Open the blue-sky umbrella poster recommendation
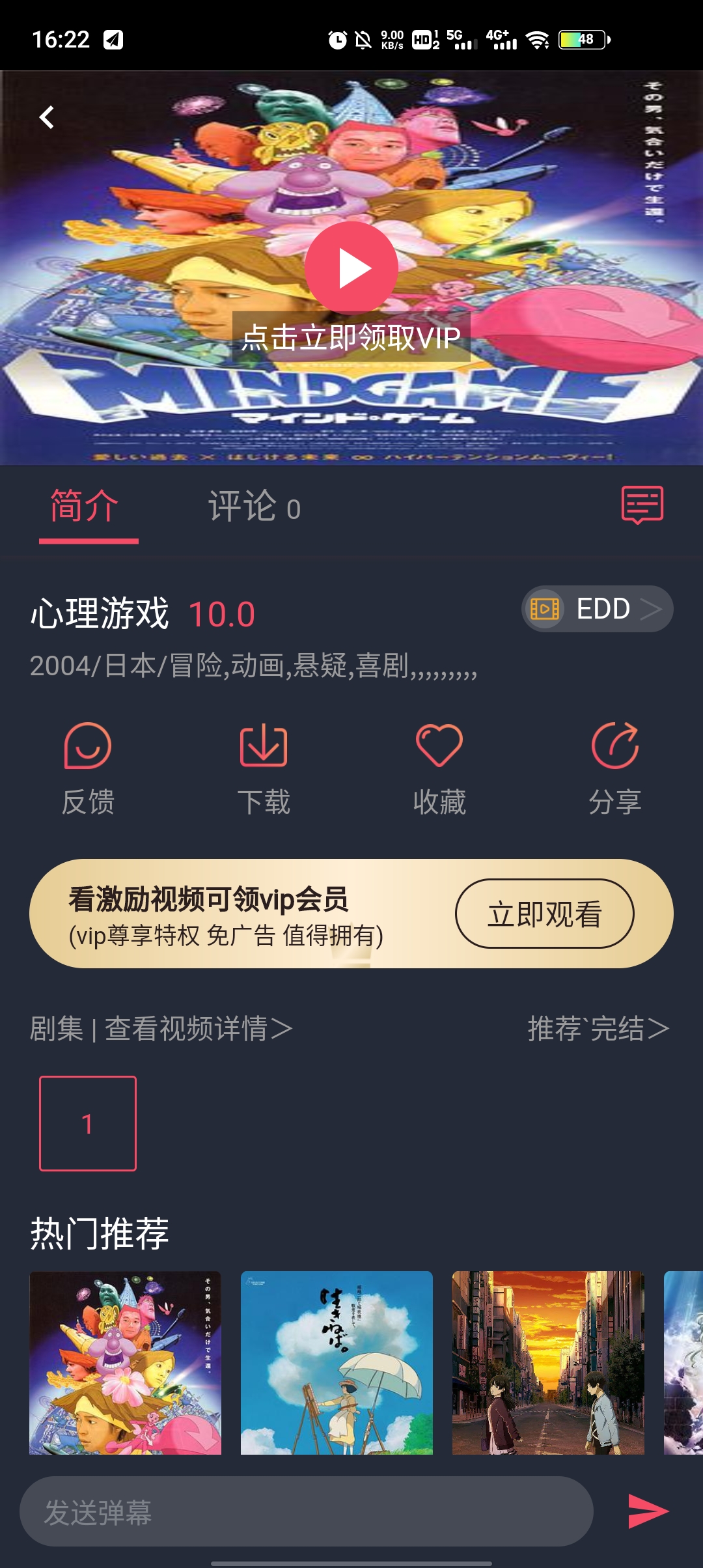This screenshot has width=703, height=1568. click(x=337, y=1362)
